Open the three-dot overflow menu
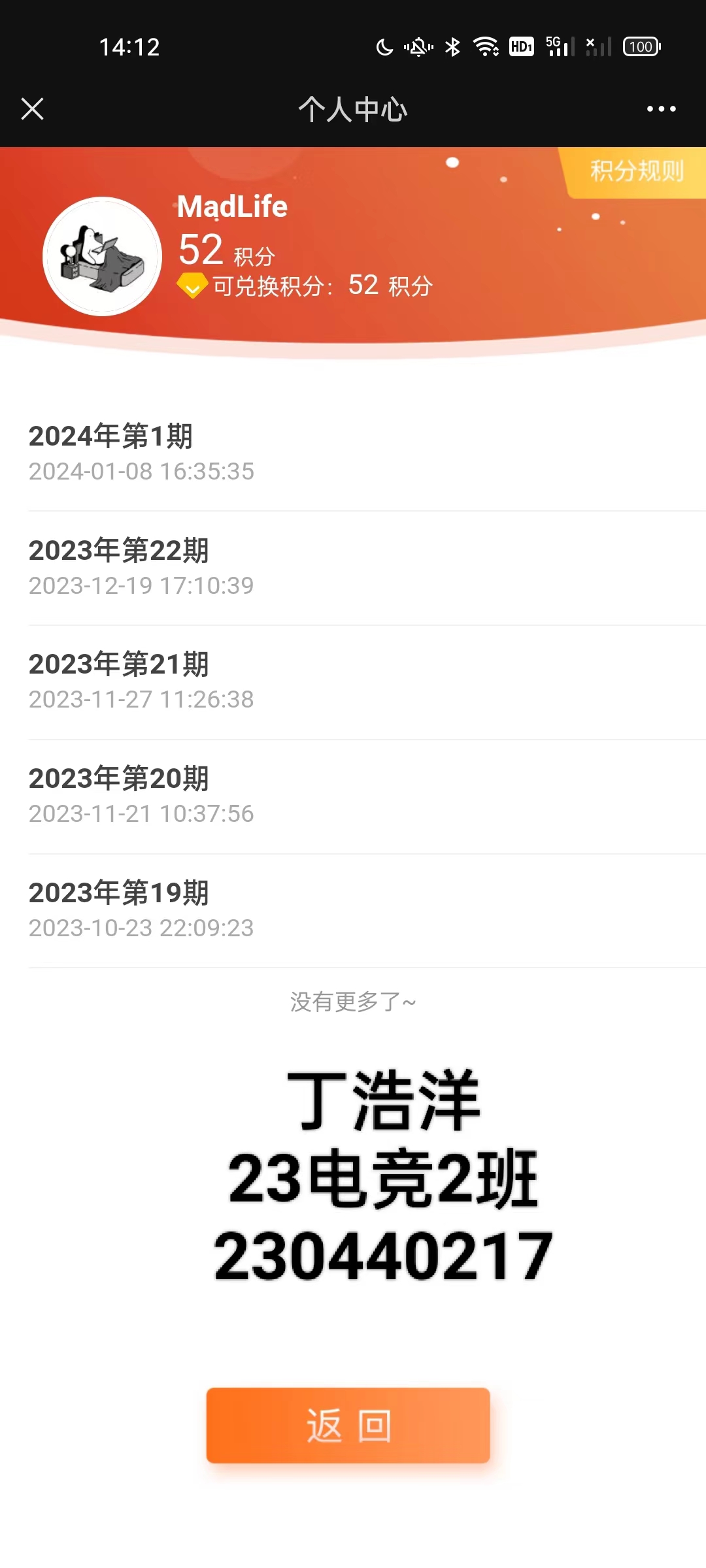Screen dimensions: 706x1568 (661, 109)
